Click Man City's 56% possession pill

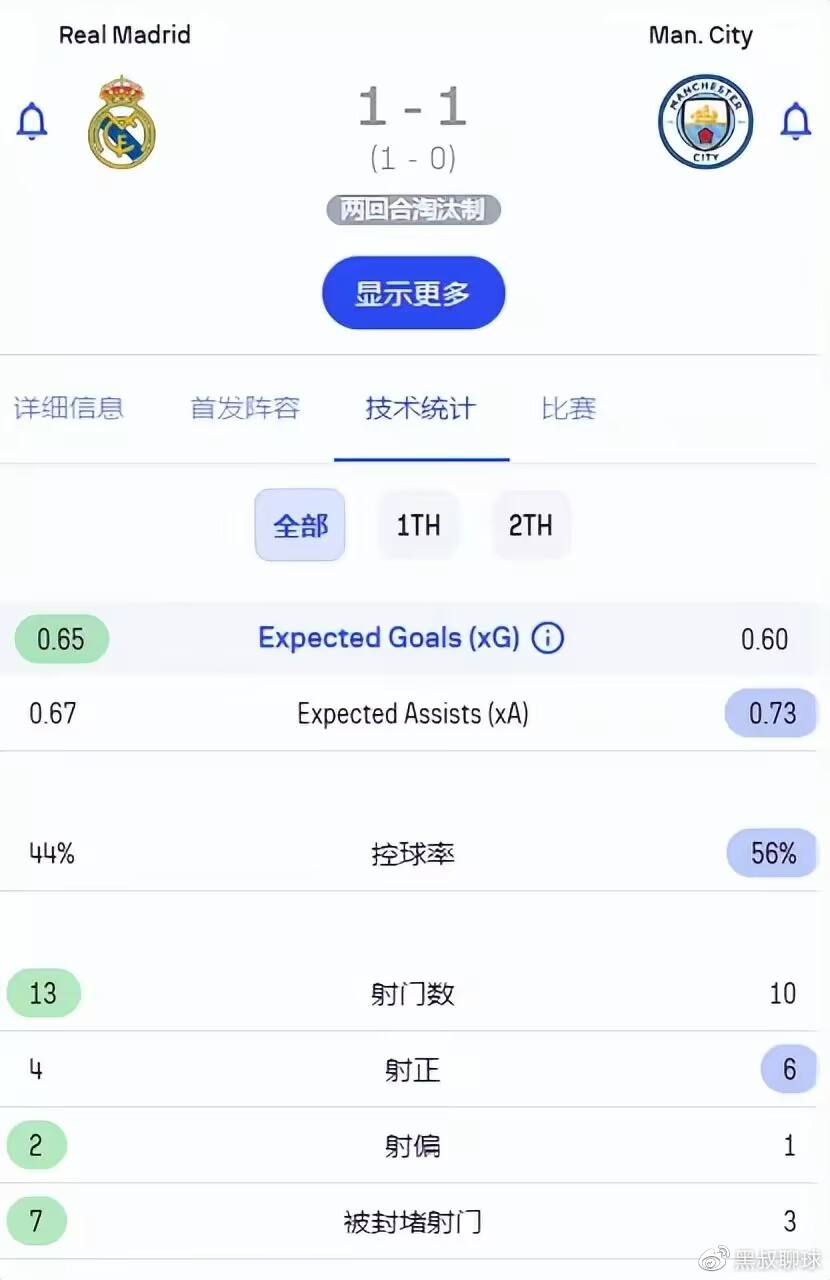coord(771,853)
